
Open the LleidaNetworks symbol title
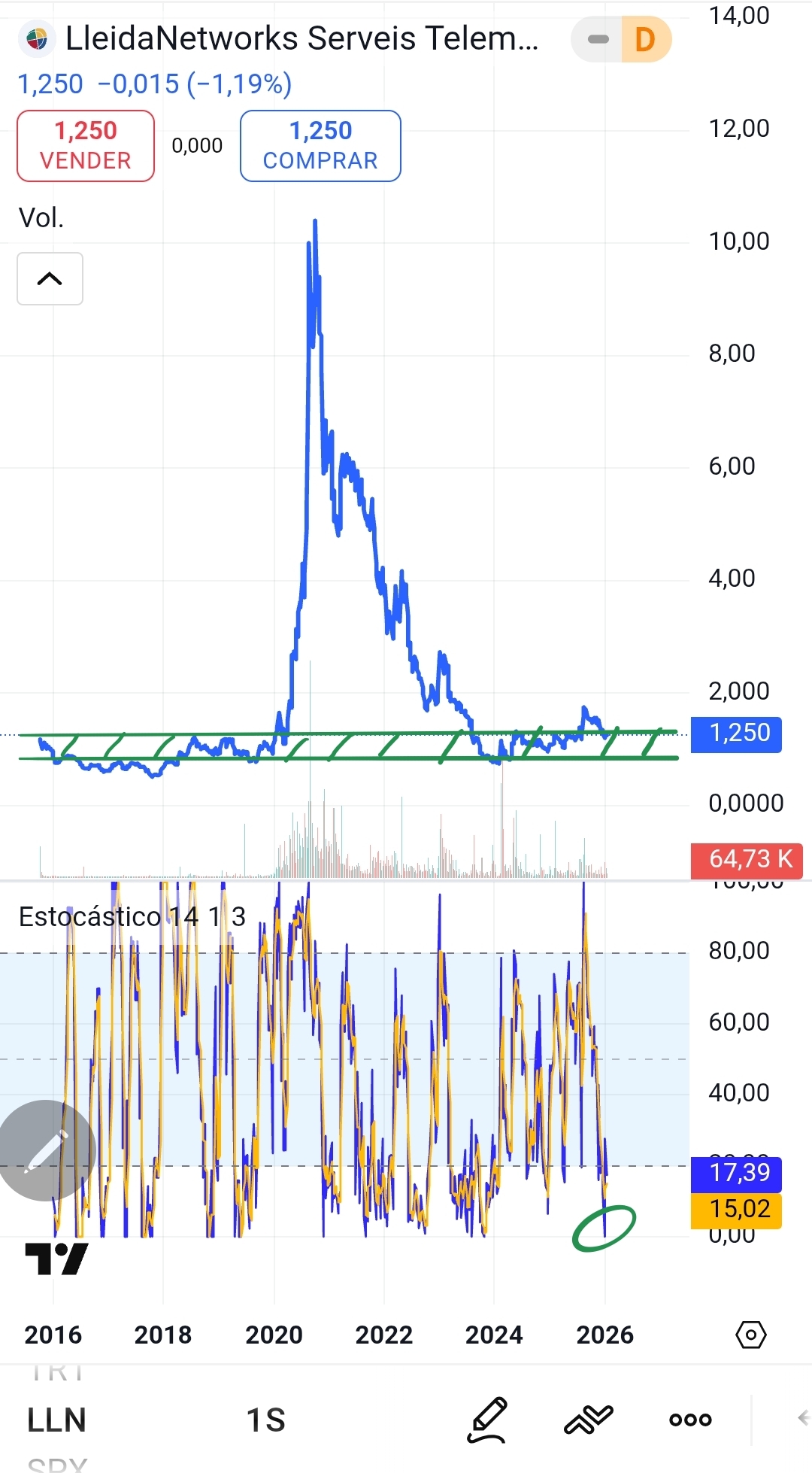tap(301, 39)
